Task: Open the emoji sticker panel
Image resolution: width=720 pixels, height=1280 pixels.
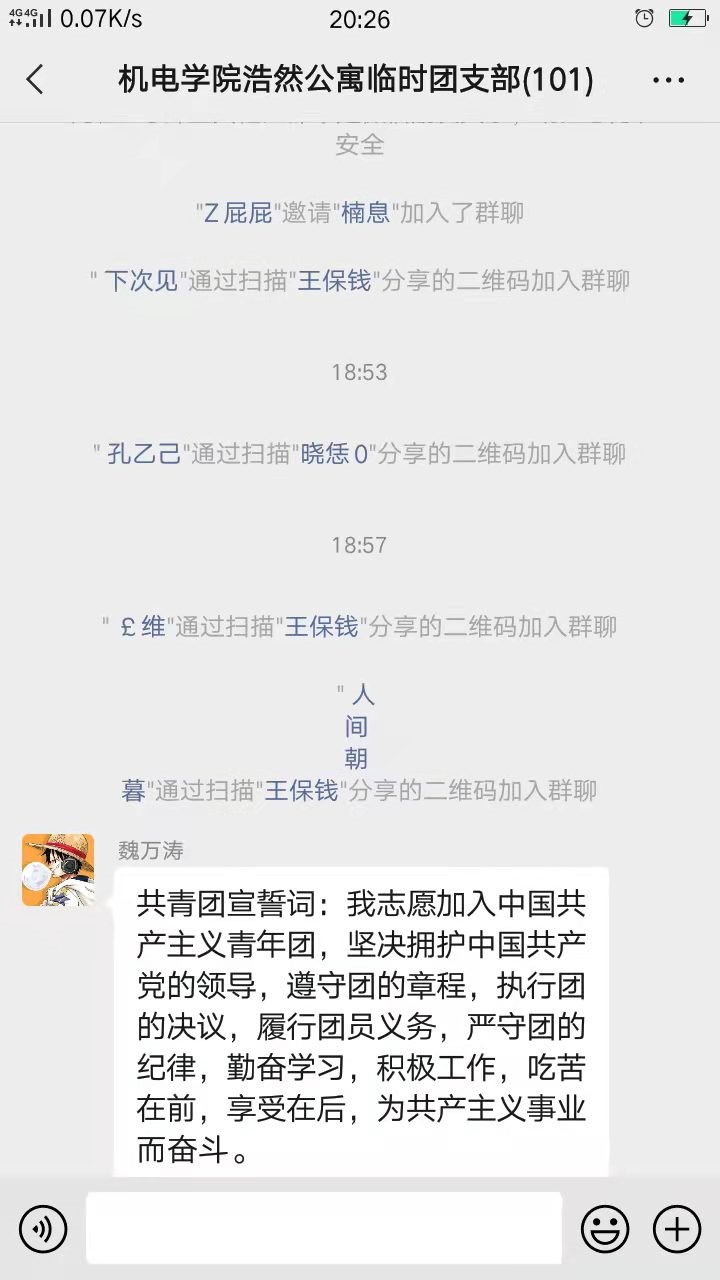Action: coord(605,1228)
